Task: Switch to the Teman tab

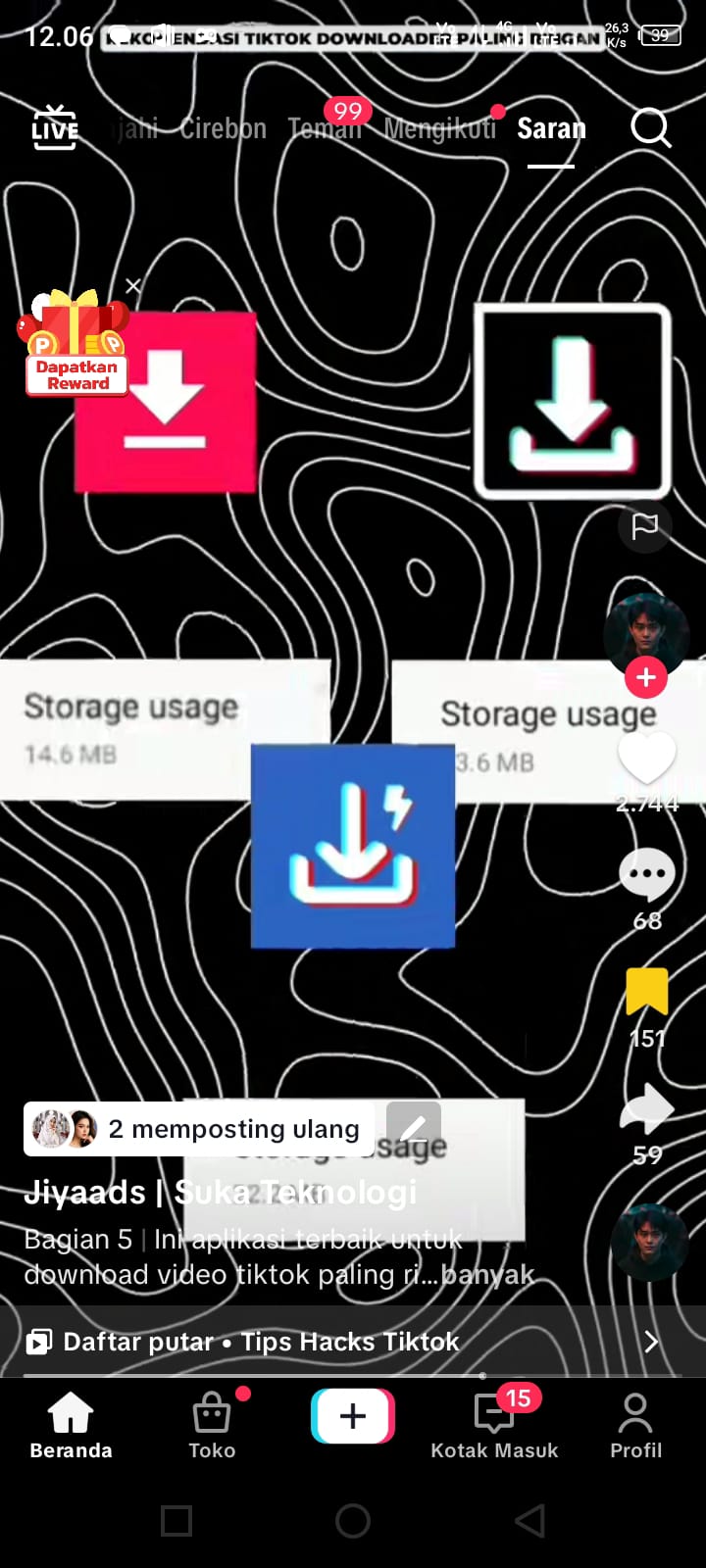Action: (324, 128)
